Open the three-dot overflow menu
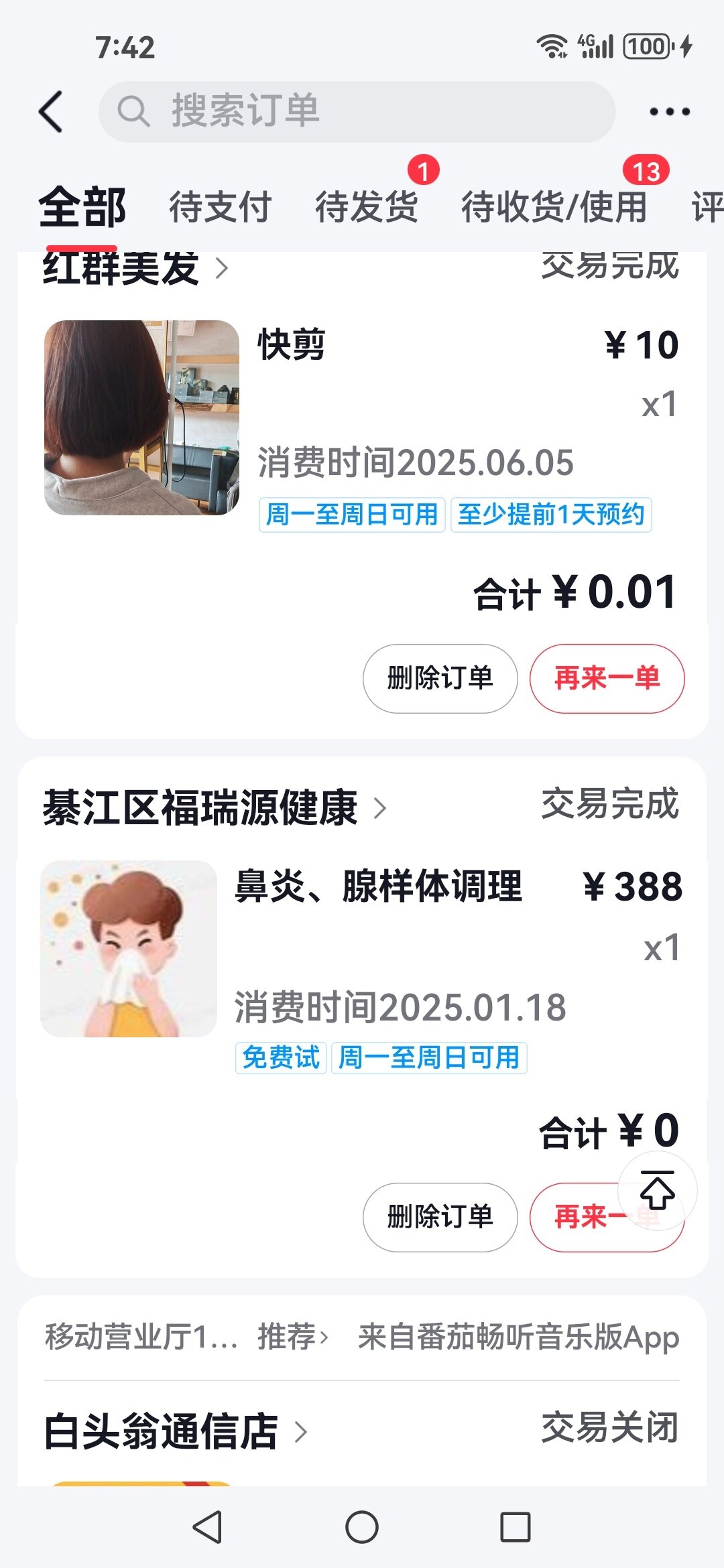 669,111
